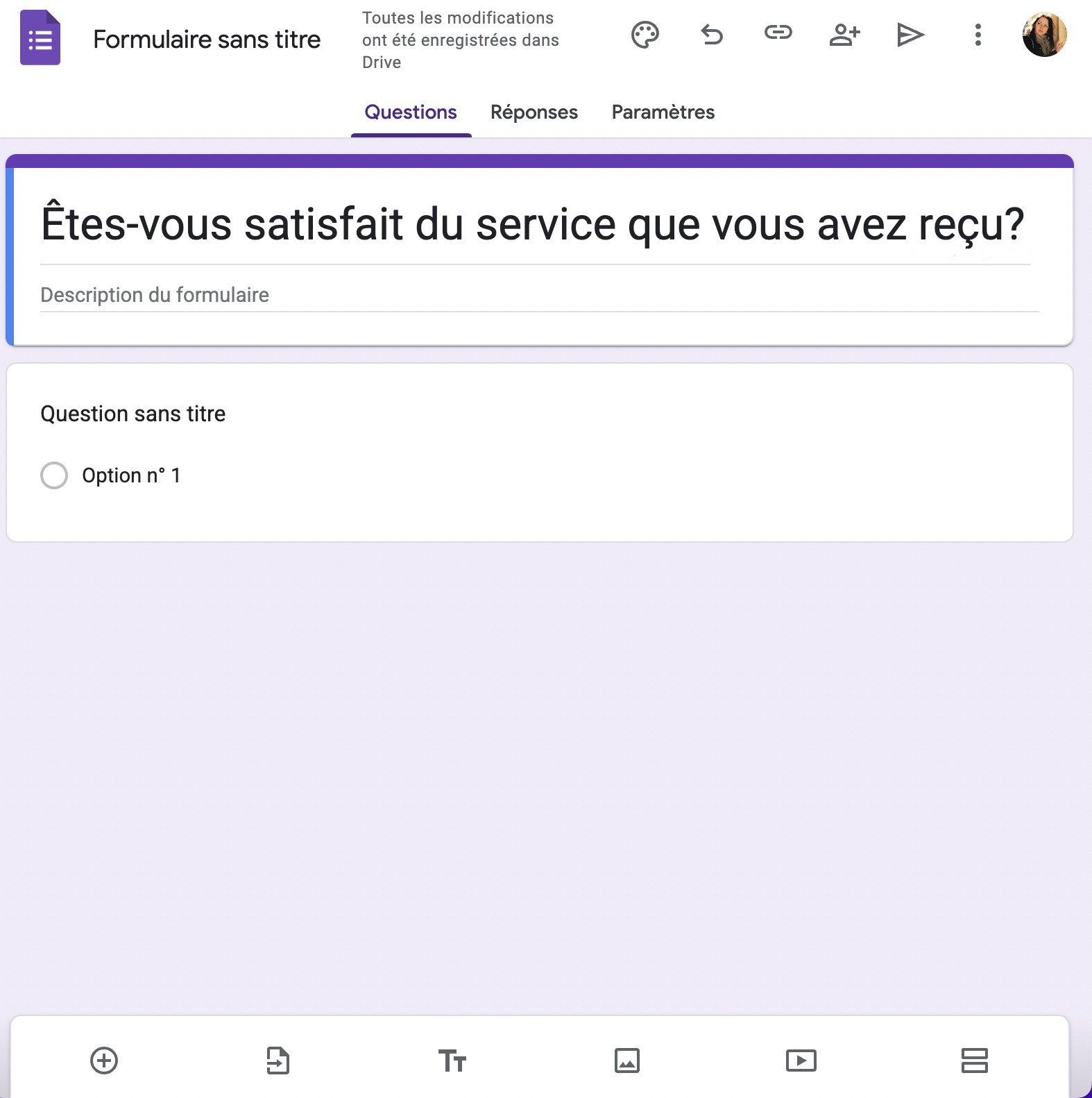This screenshot has height=1098, width=1092.
Task: Import questions from another form
Action: pos(278,1061)
